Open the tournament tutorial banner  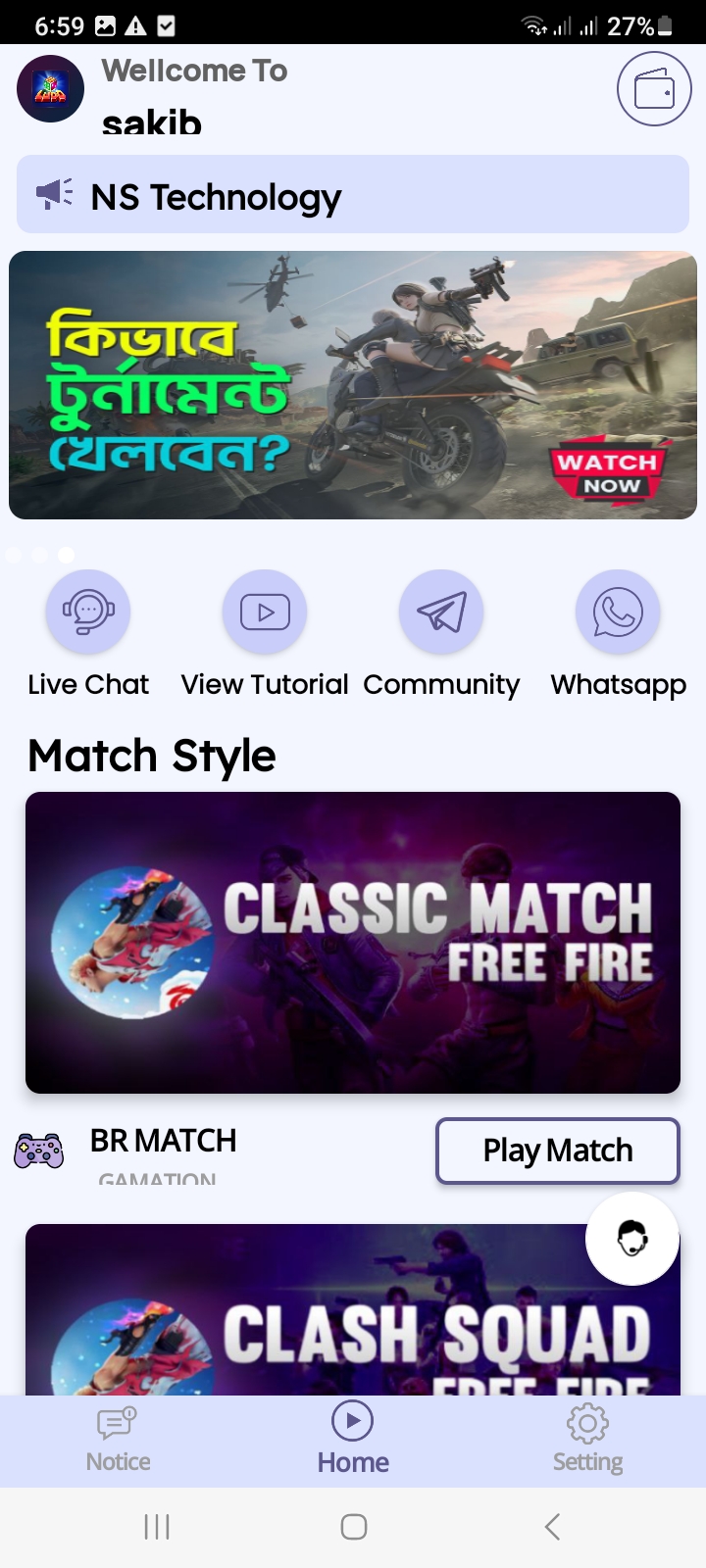point(353,385)
